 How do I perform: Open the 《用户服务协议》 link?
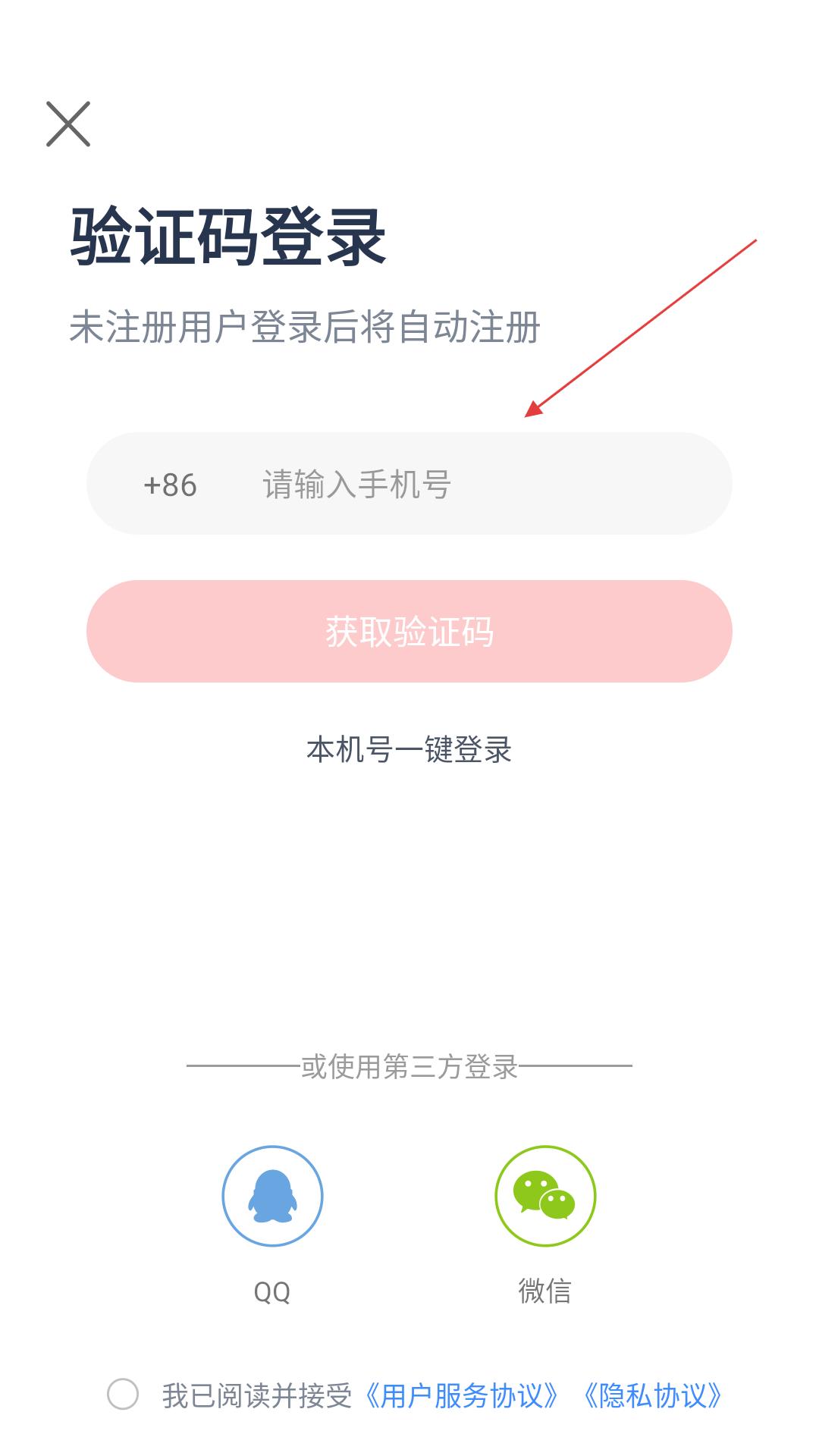tap(462, 1395)
